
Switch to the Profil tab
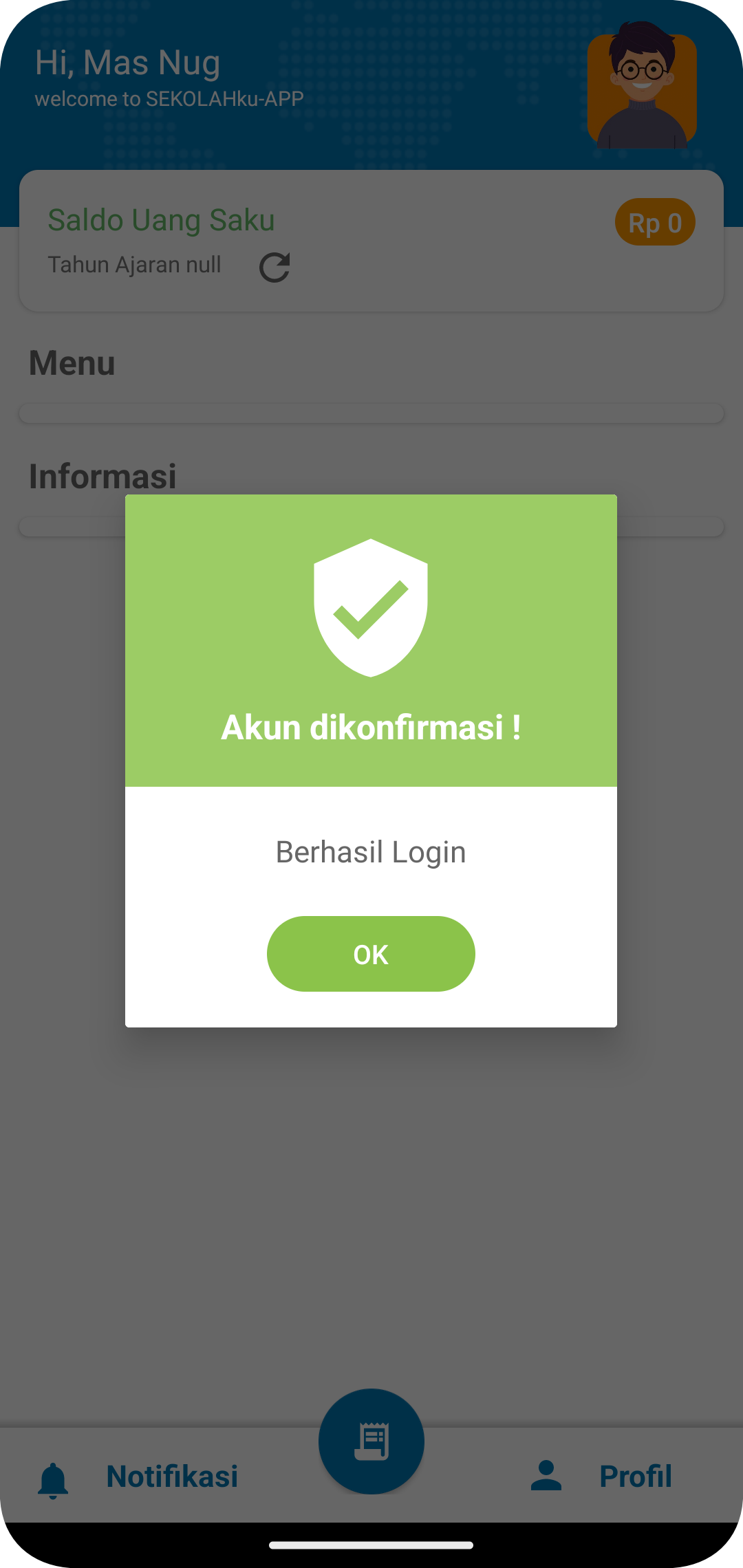[x=601, y=1477]
